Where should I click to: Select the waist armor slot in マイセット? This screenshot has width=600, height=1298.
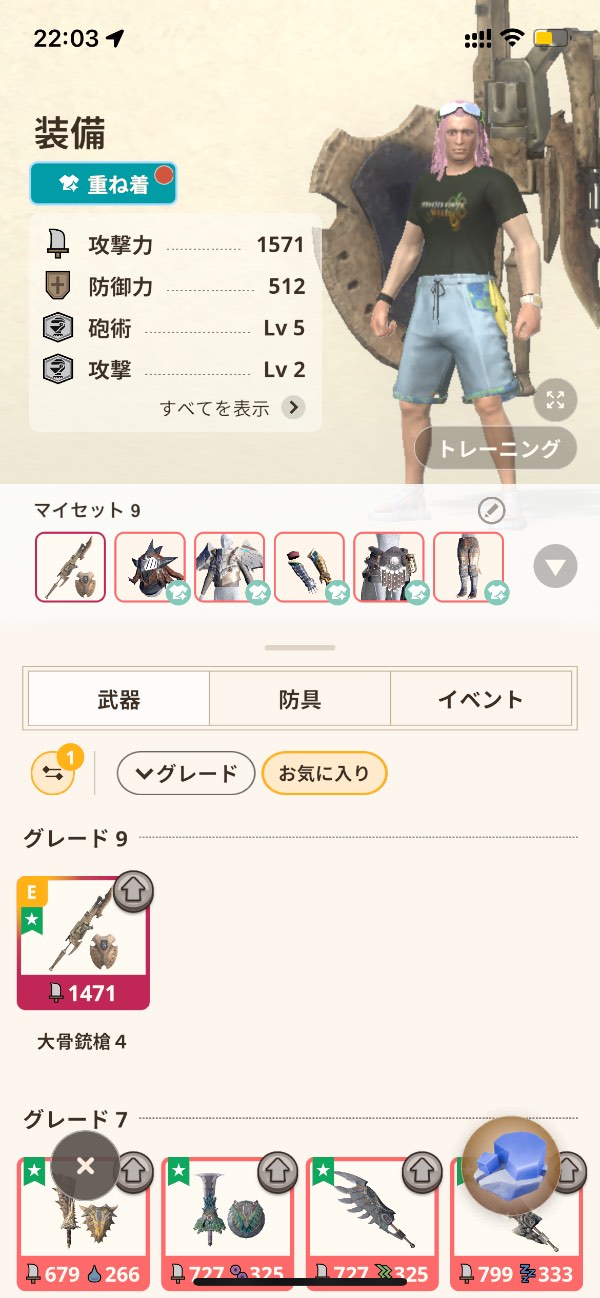[390, 567]
